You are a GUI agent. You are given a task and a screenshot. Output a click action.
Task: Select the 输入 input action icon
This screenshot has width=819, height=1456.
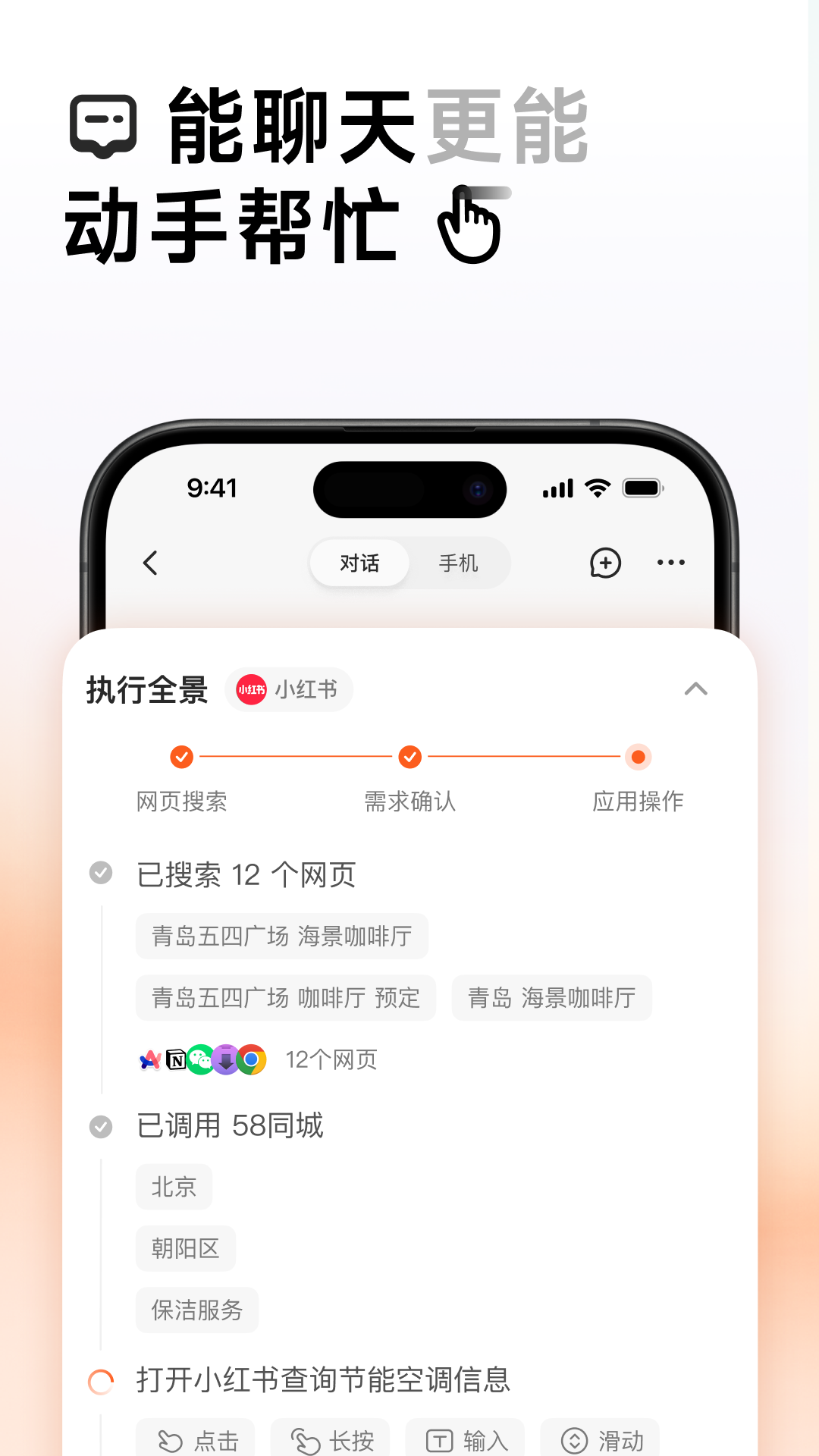click(x=441, y=1439)
